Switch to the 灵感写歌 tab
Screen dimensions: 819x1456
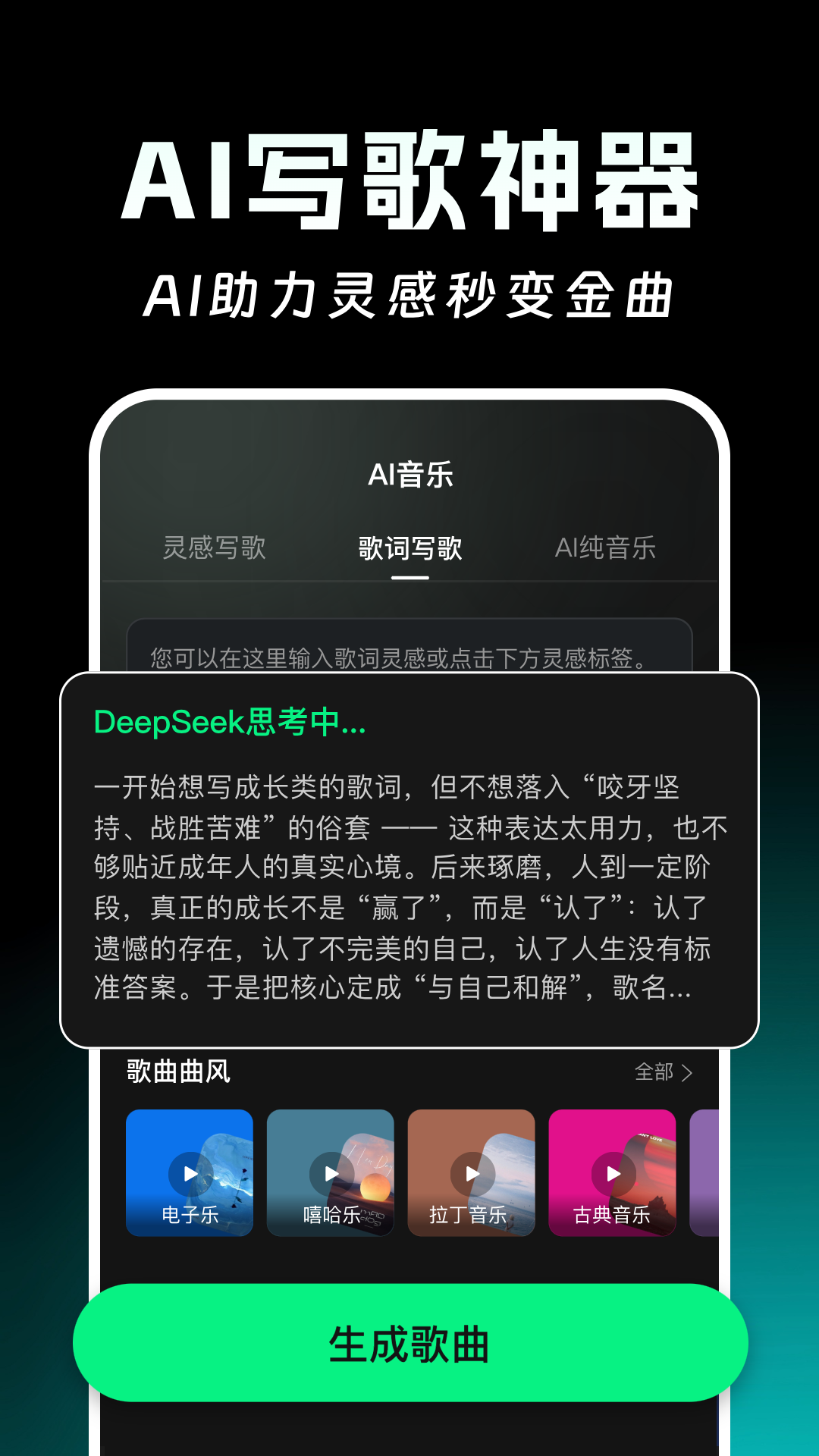click(215, 548)
